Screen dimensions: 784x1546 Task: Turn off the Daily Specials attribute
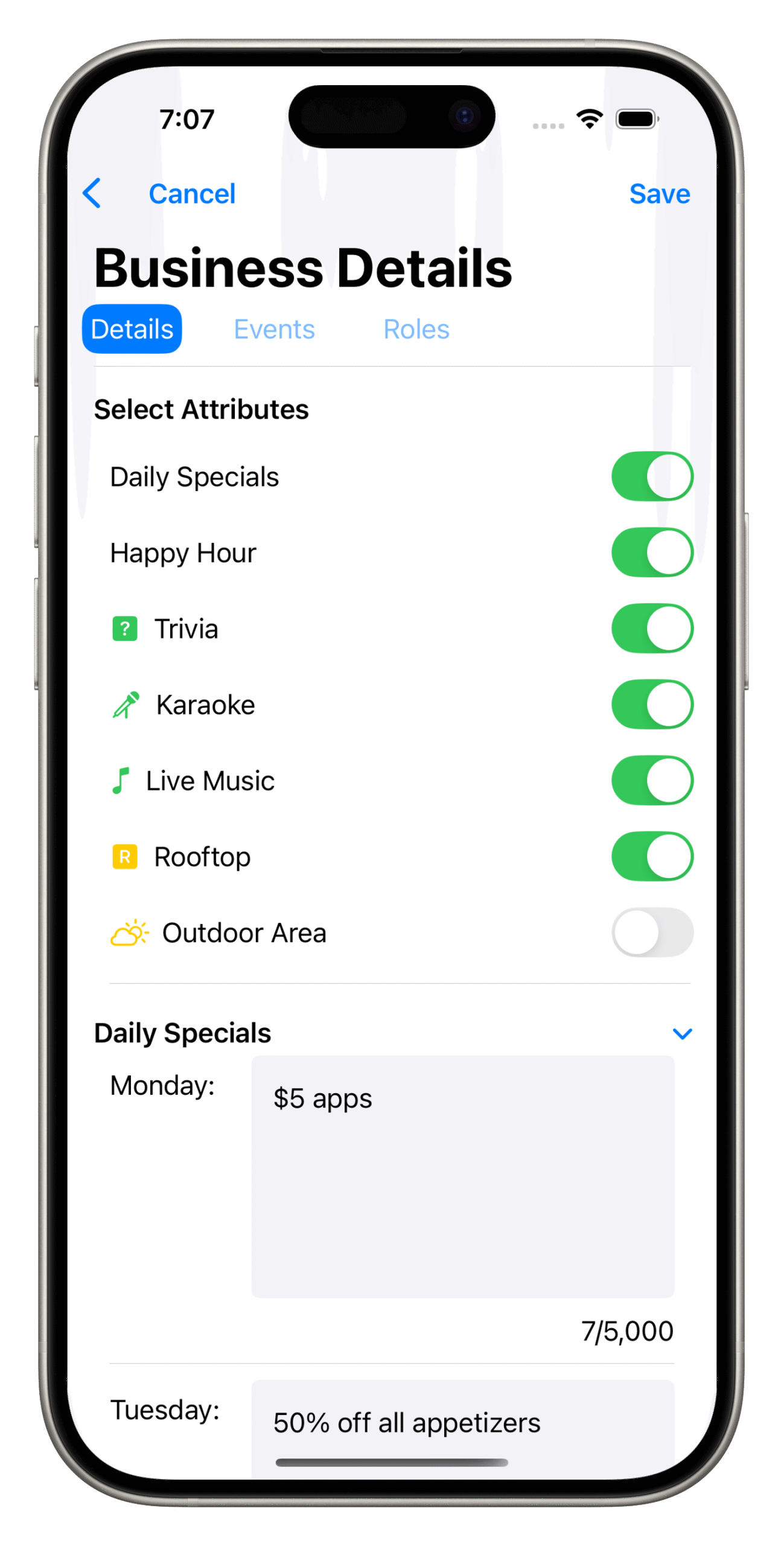click(x=652, y=476)
